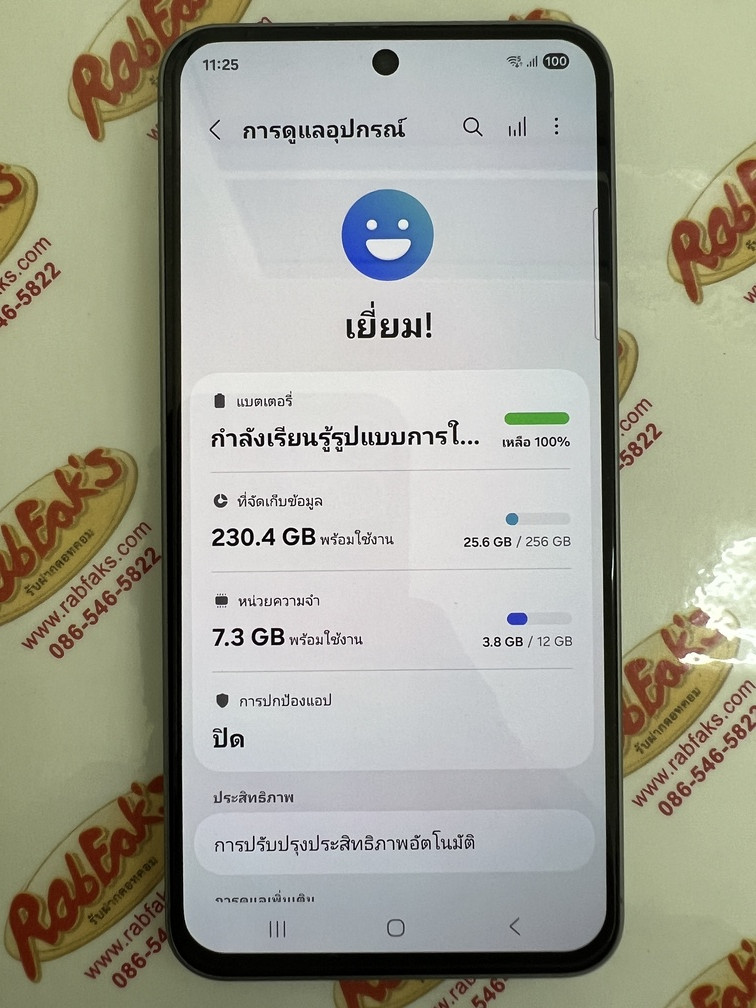Viewport: 756px width, 1008px height.
Task: Open the recent apps button
Action: (x=278, y=928)
